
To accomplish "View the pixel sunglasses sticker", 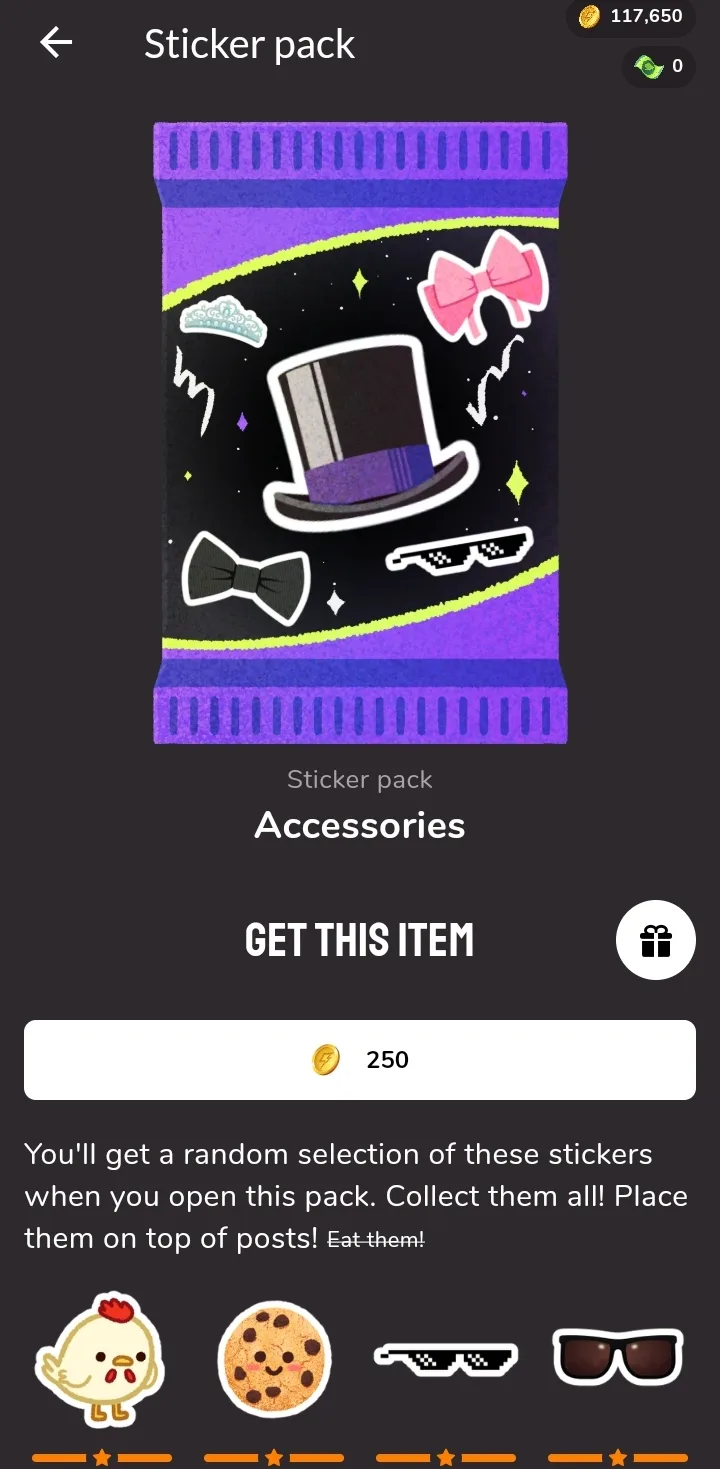I will pos(446,1357).
